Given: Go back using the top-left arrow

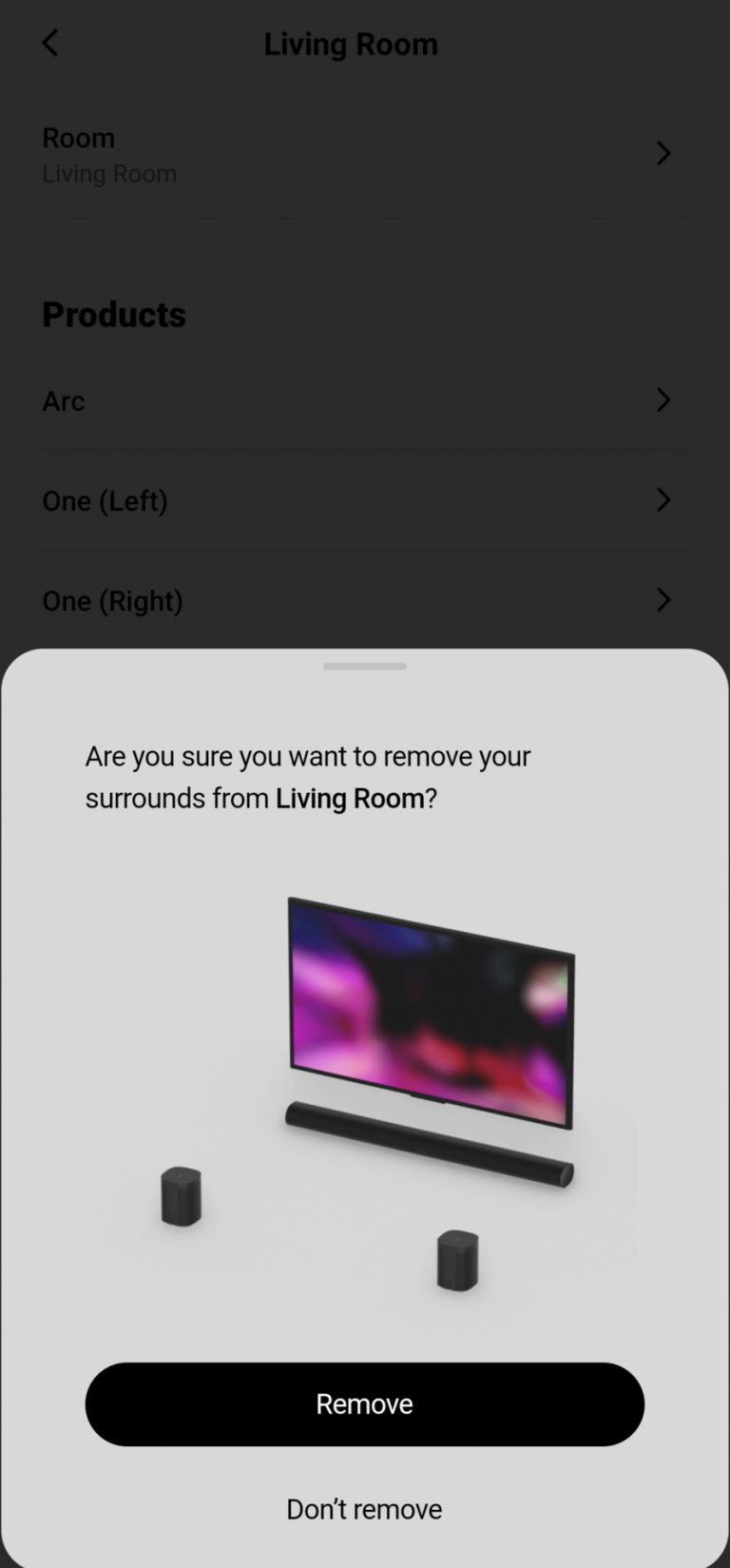Looking at the screenshot, I should tap(50, 43).
